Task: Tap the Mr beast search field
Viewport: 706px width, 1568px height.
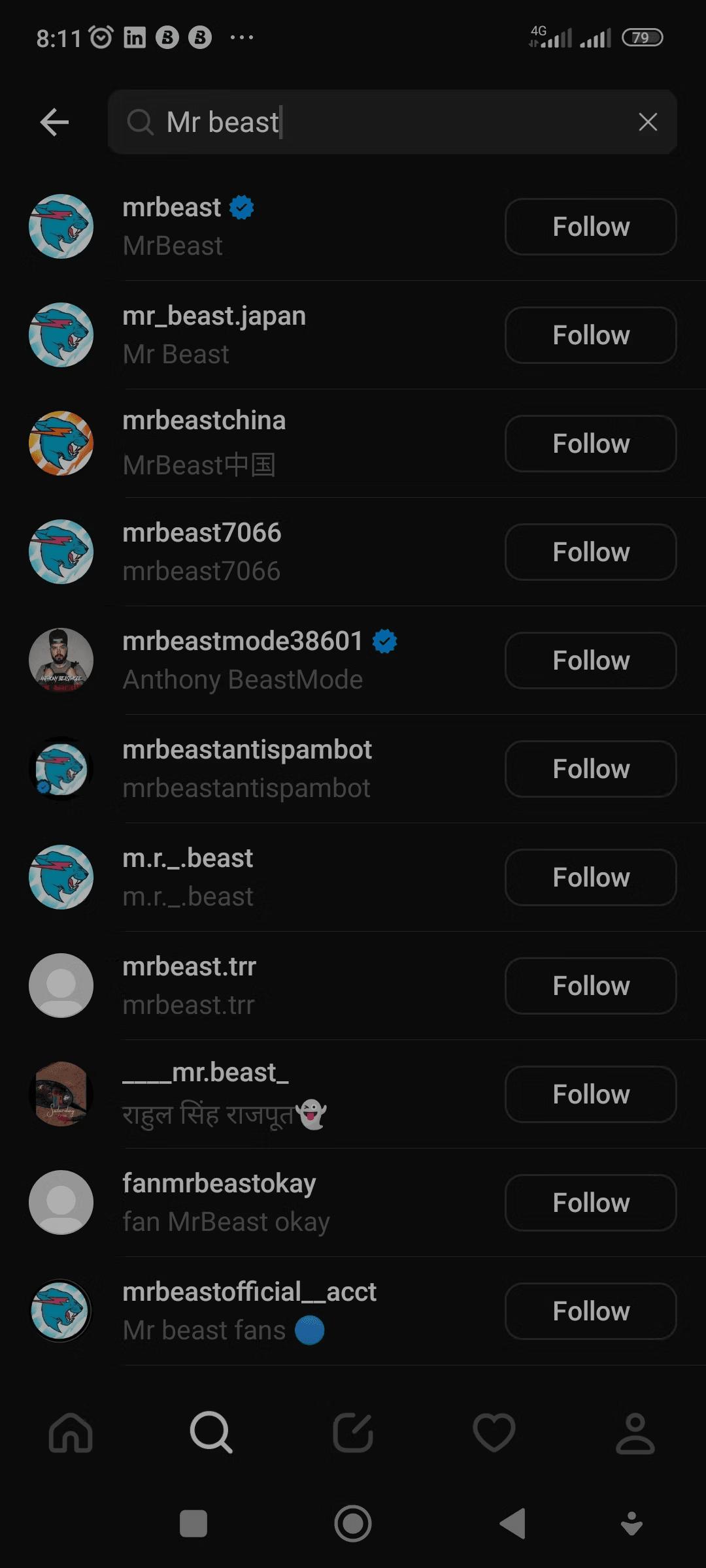Action: point(379,122)
